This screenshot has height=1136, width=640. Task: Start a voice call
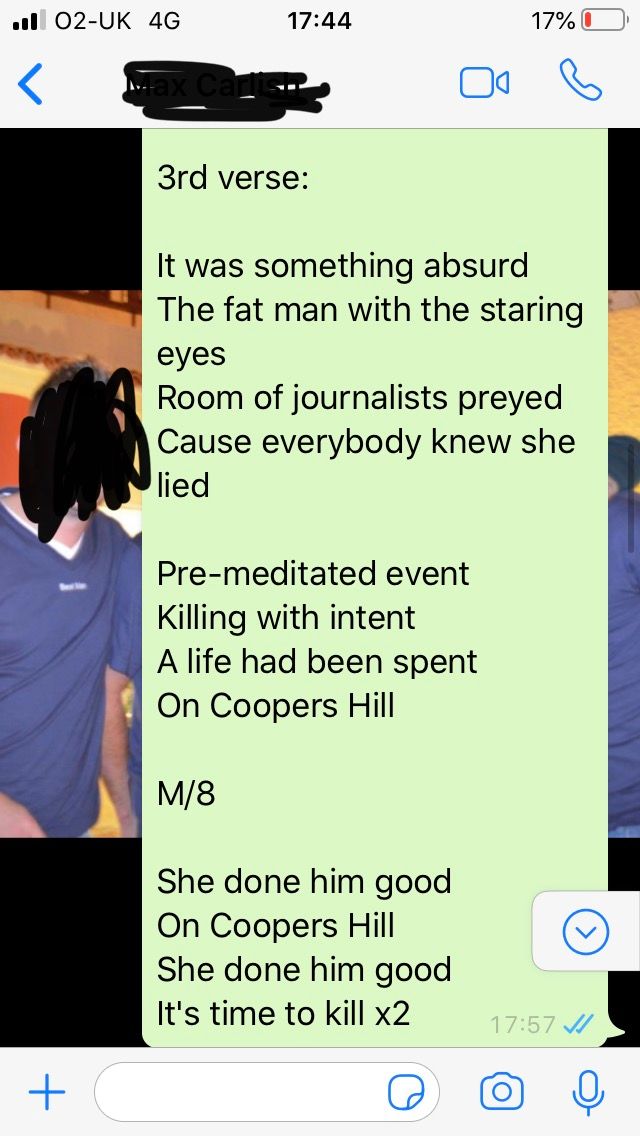tap(581, 81)
